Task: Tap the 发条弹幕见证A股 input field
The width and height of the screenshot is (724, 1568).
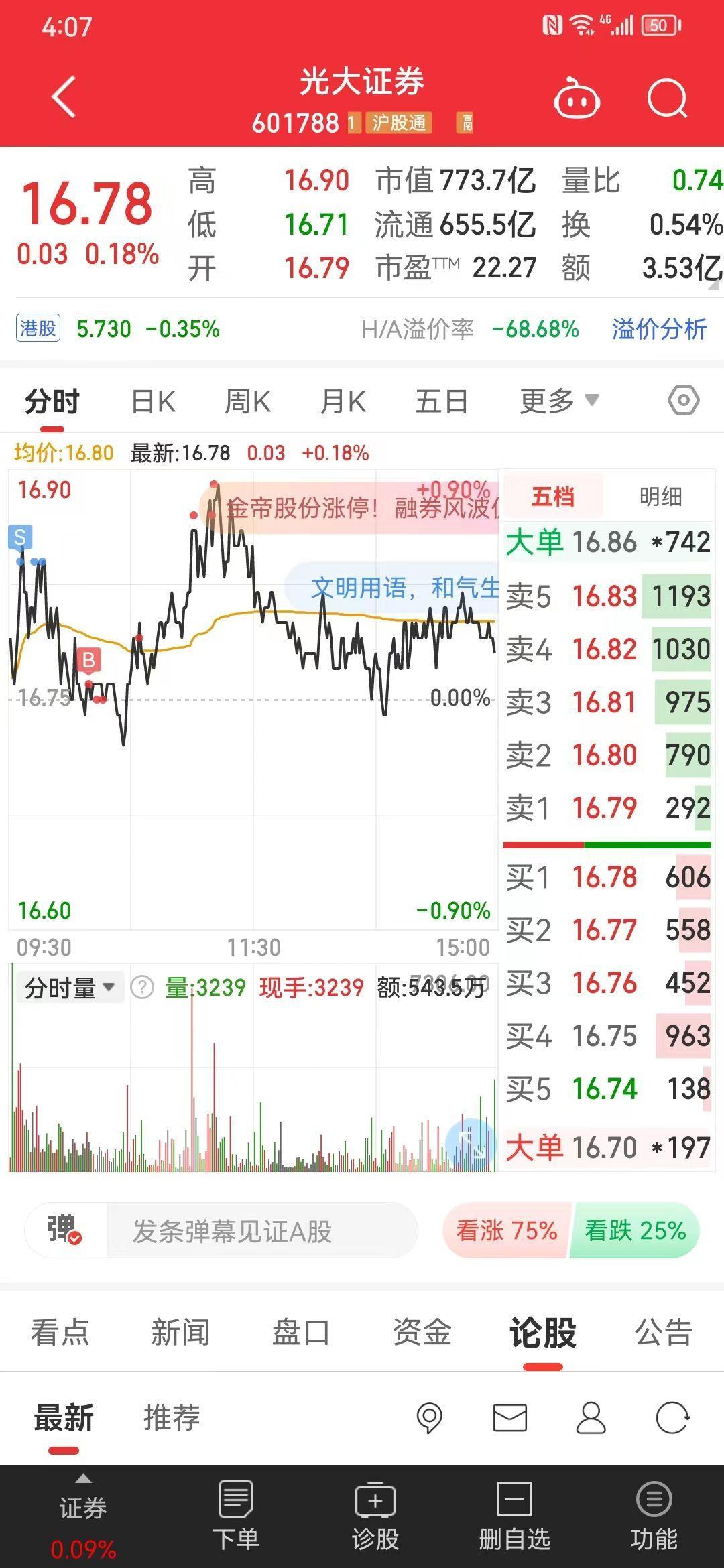Action: click(261, 1231)
